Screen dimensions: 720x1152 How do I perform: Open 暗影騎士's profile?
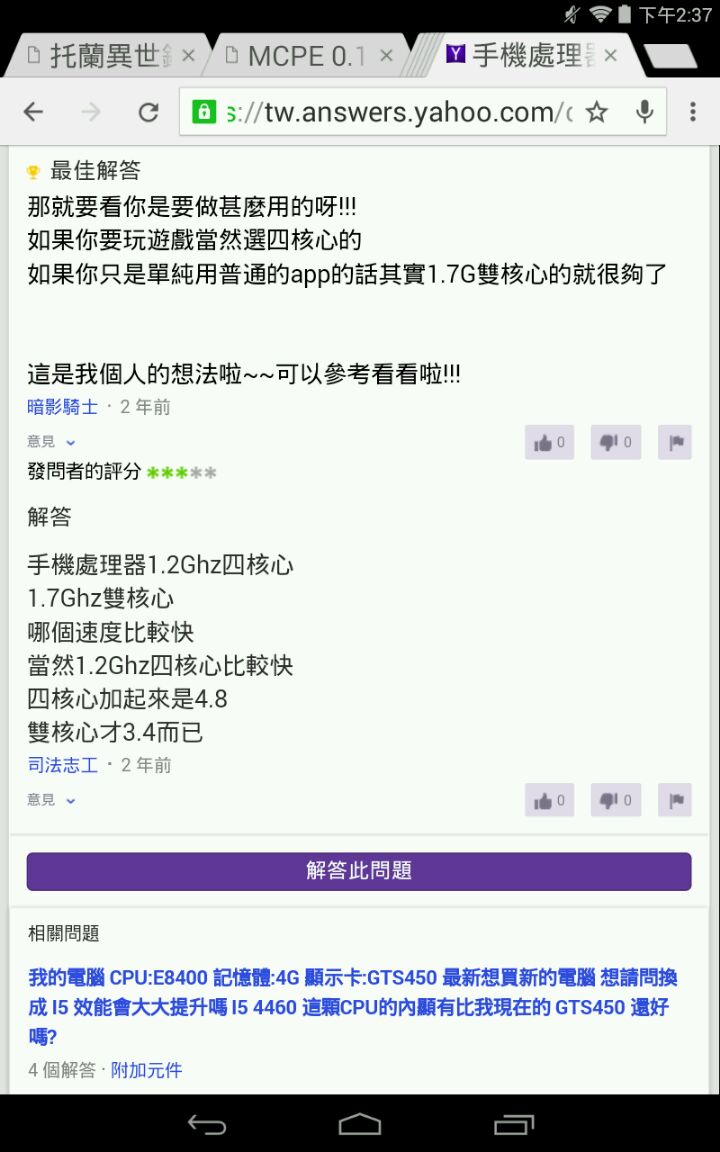[x=62, y=407]
